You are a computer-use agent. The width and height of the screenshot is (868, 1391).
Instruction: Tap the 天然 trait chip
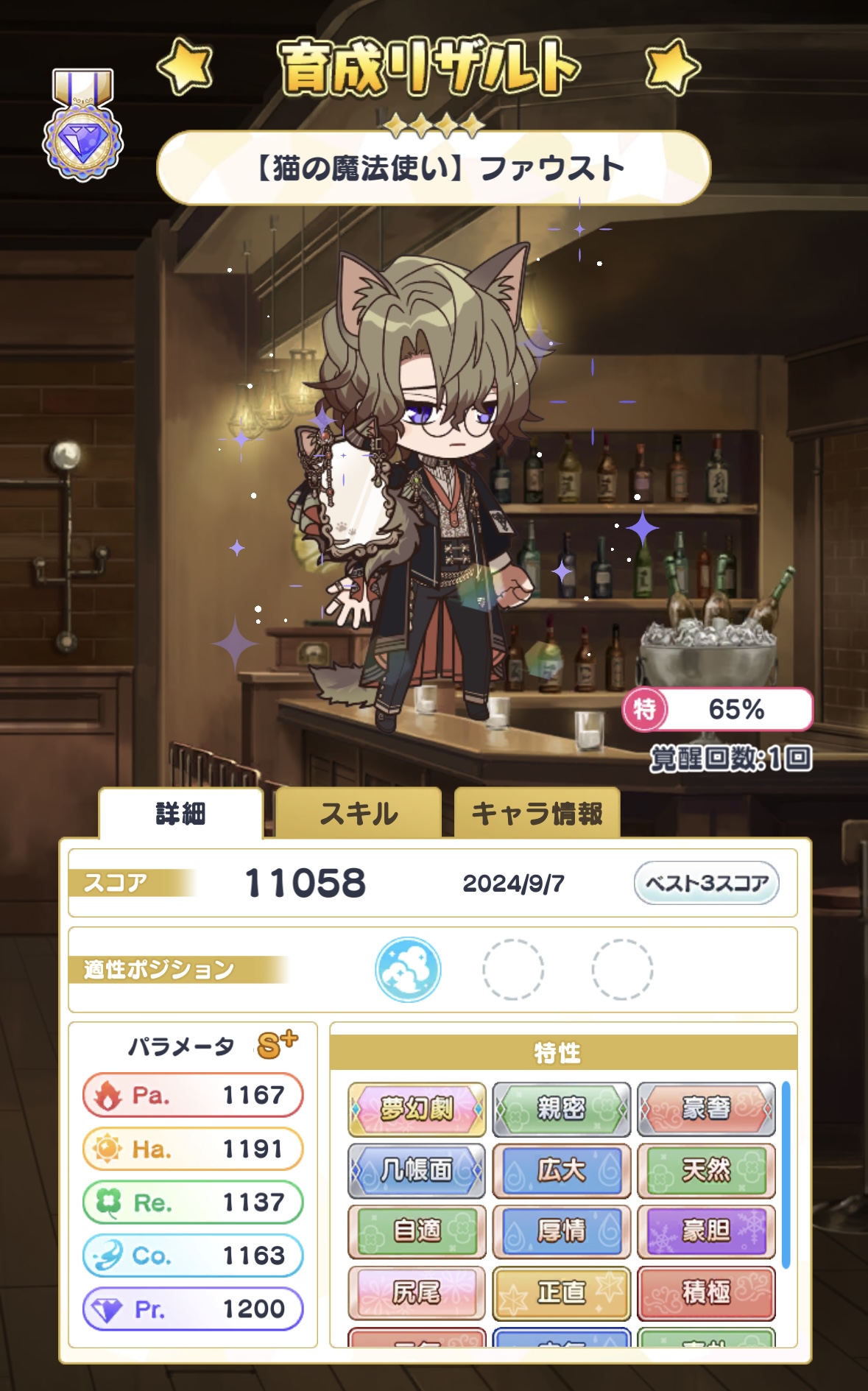[x=706, y=1170]
